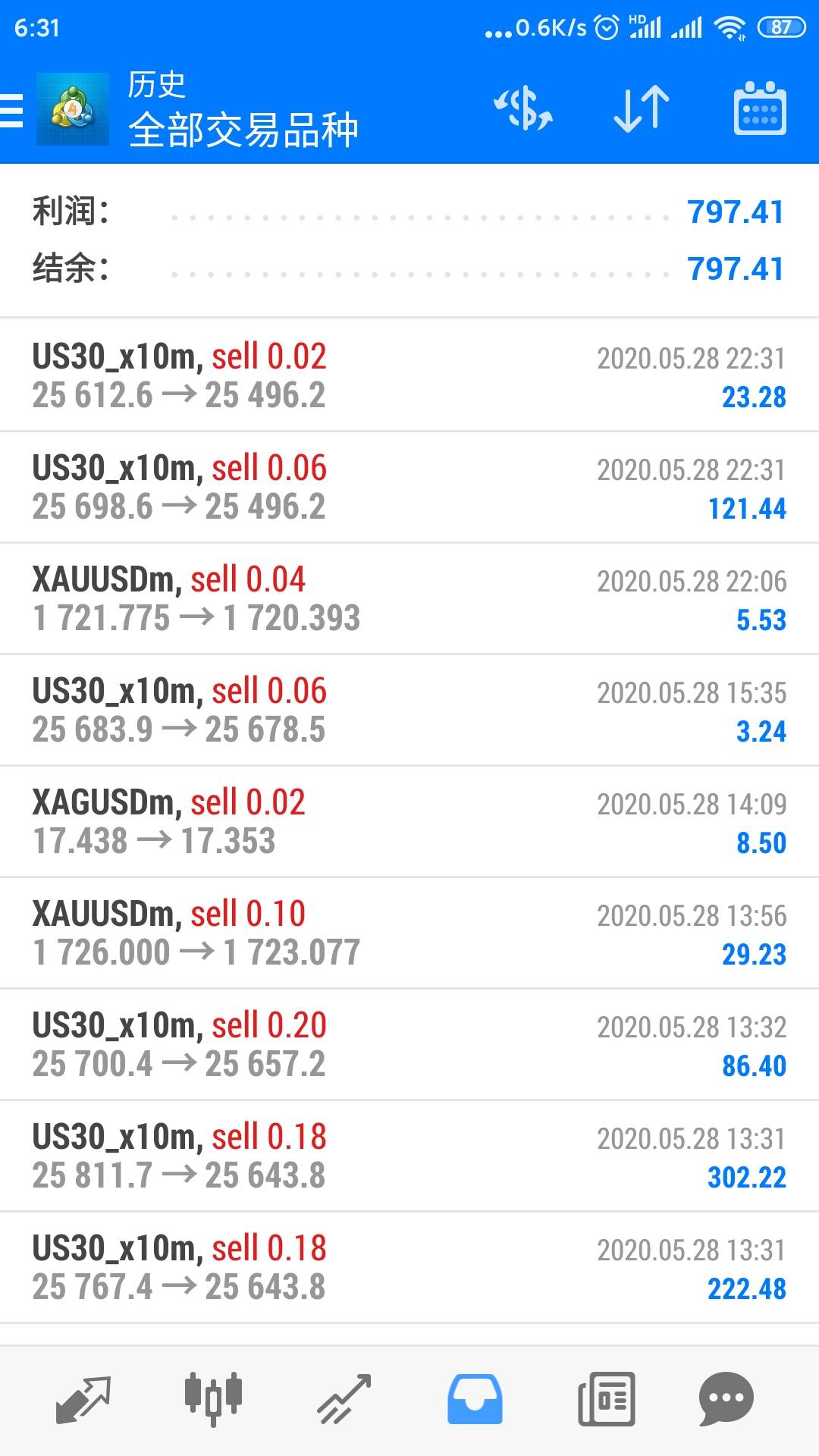Switch to the Chart candlestick tab
The width and height of the screenshot is (819, 1456).
pos(213,1398)
